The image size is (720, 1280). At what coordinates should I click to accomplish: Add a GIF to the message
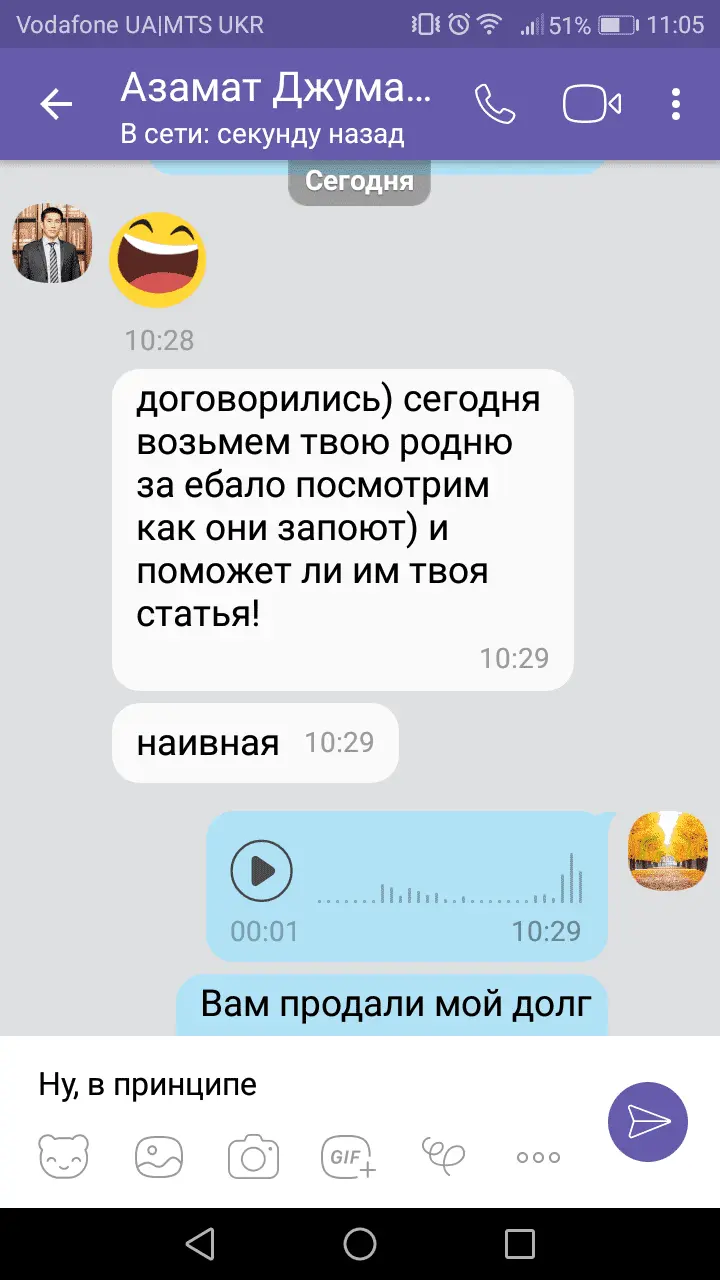[348, 1157]
